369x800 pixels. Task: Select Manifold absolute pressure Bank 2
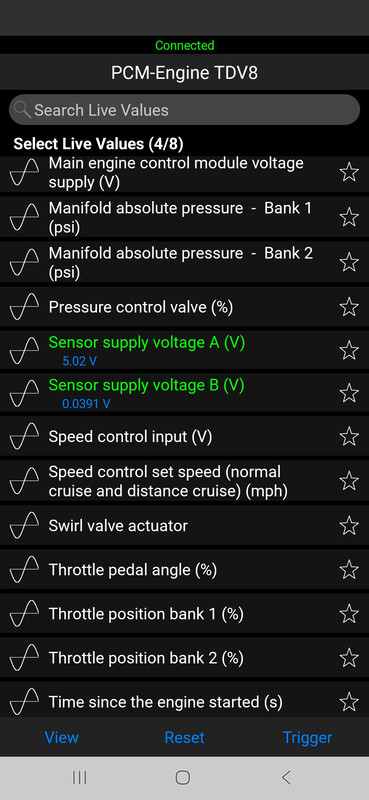click(x=184, y=262)
